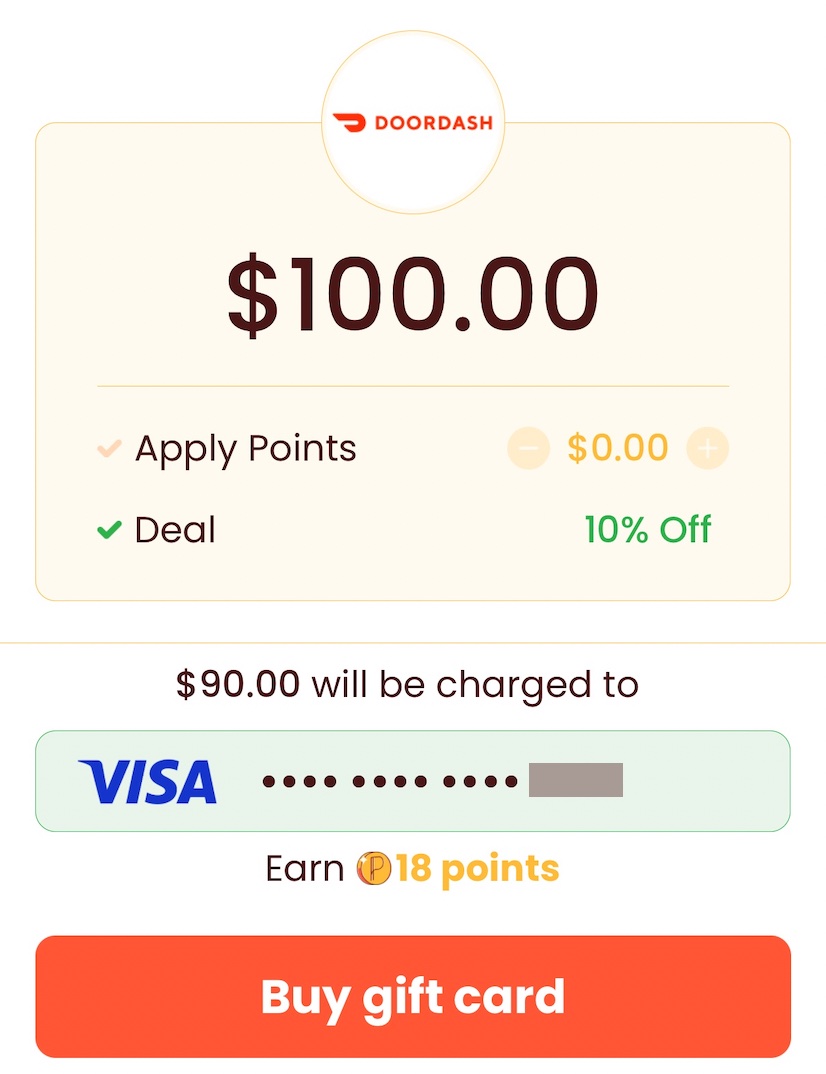Expand the Visa payment method row

click(x=411, y=781)
